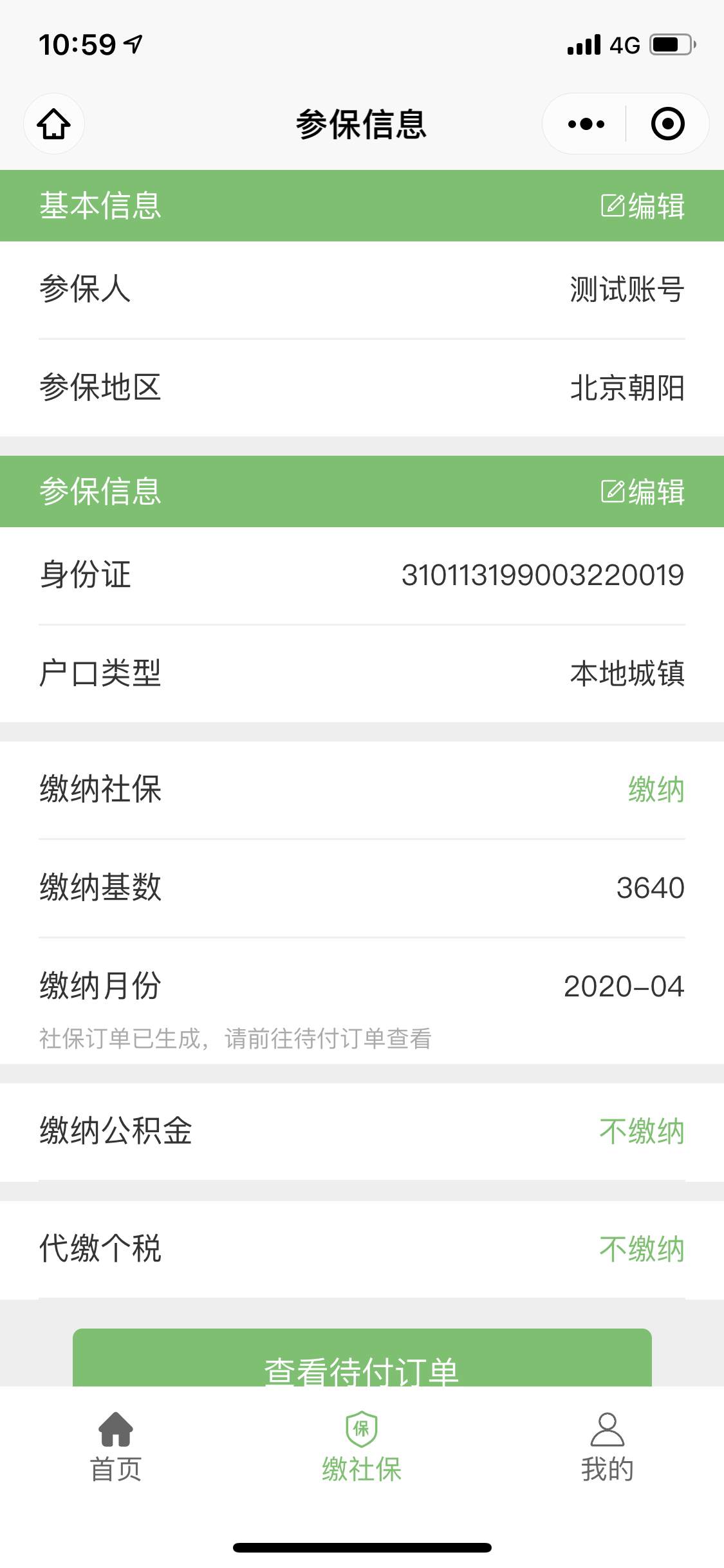The height and width of the screenshot is (1568, 724).
Task: Tap the home icon in the header
Action: tap(54, 124)
